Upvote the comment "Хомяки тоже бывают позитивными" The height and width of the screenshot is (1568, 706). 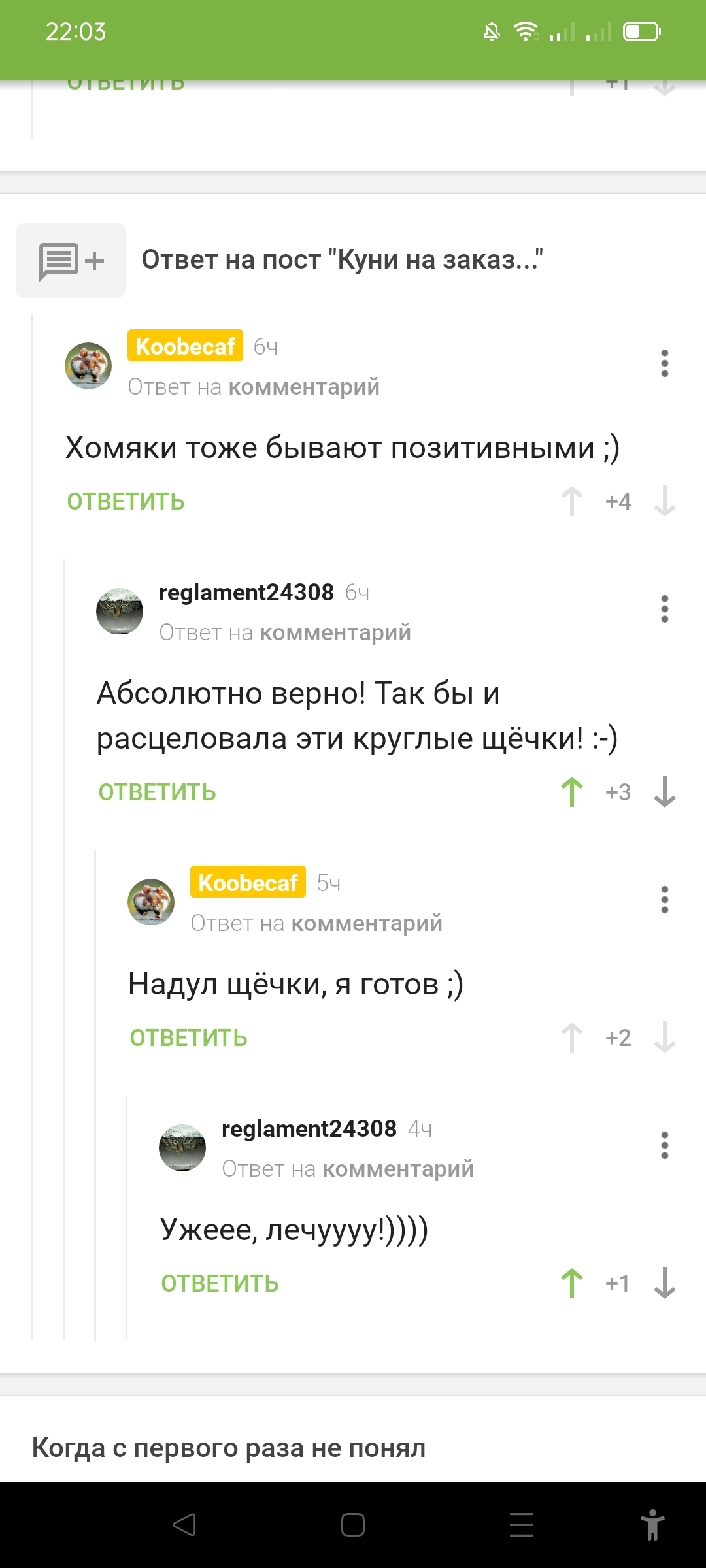pyautogui.click(x=572, y=501)
